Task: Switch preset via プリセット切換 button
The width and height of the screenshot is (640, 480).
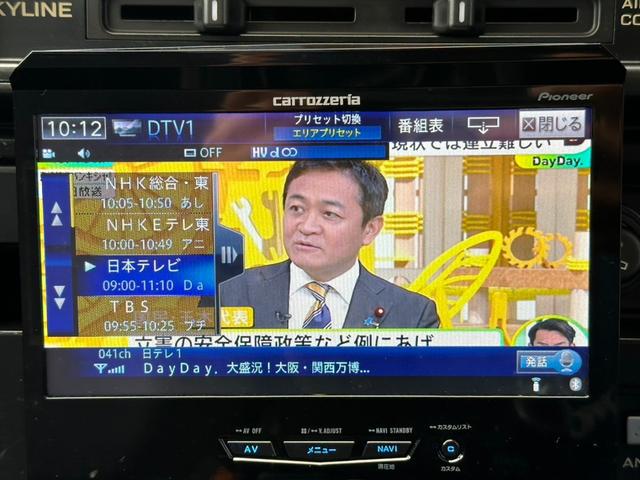Action: pos(328,126)
